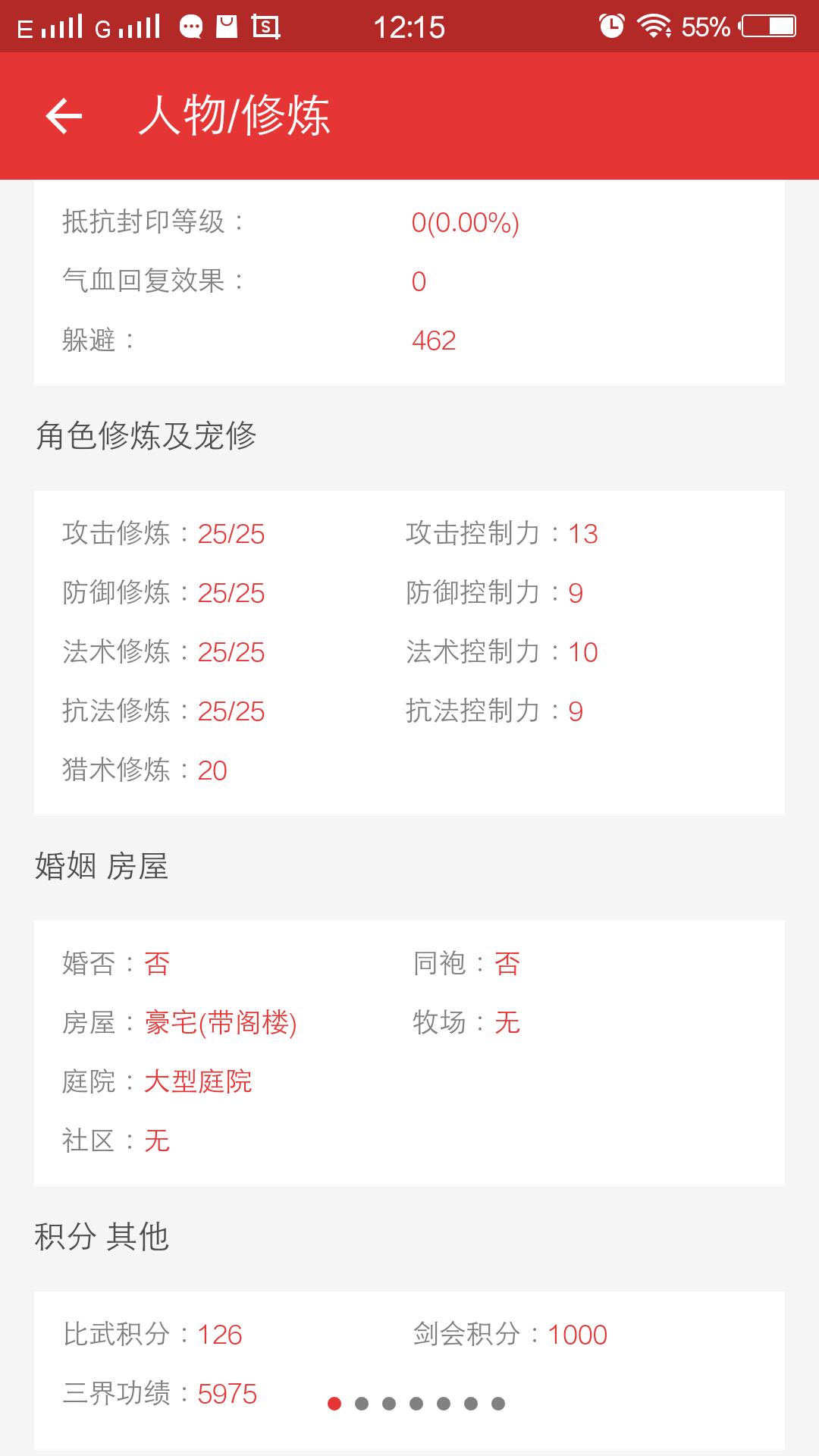Go back from the 人物/修炼 page
The height and width of the screenshot is (1456, 819).
[64, 116]
